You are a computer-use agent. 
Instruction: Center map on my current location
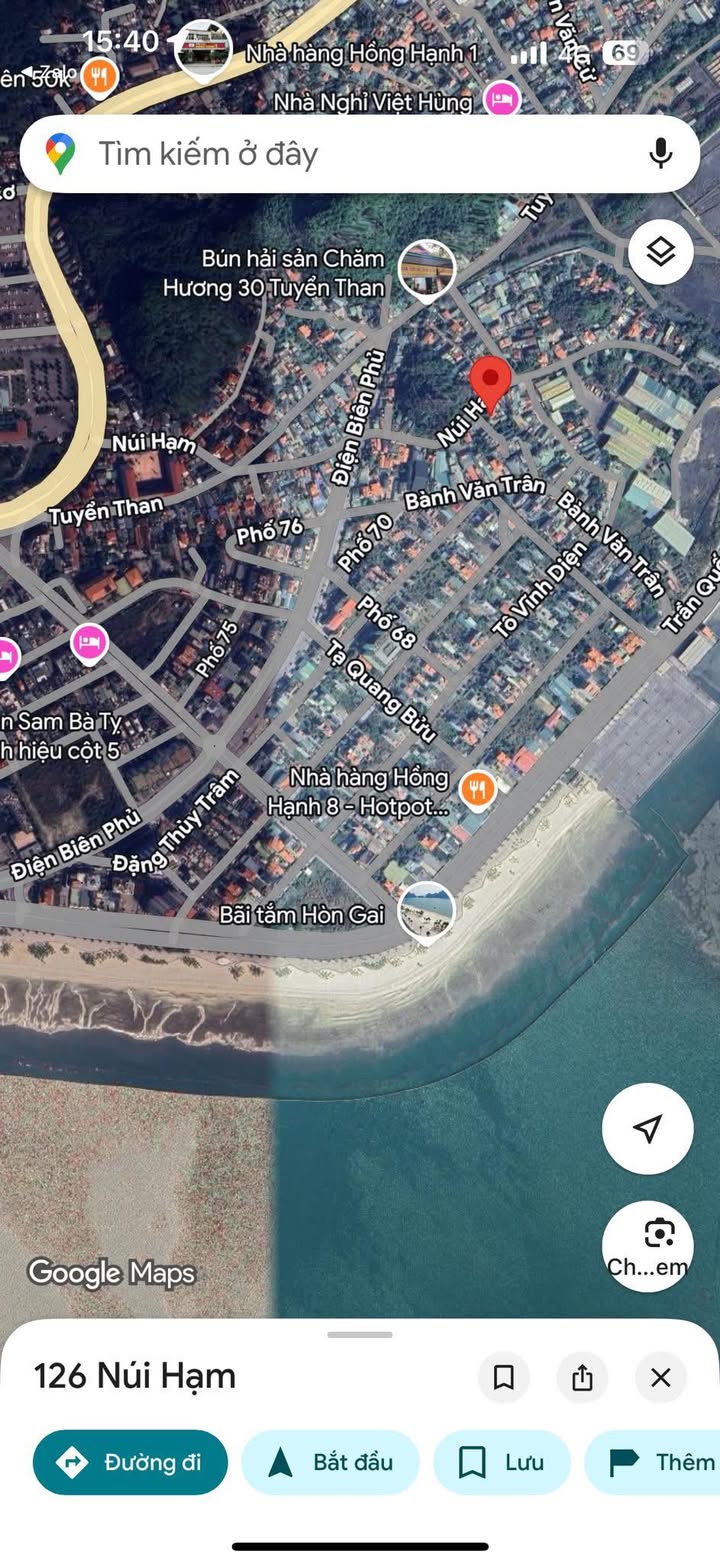click(648, 1128)
